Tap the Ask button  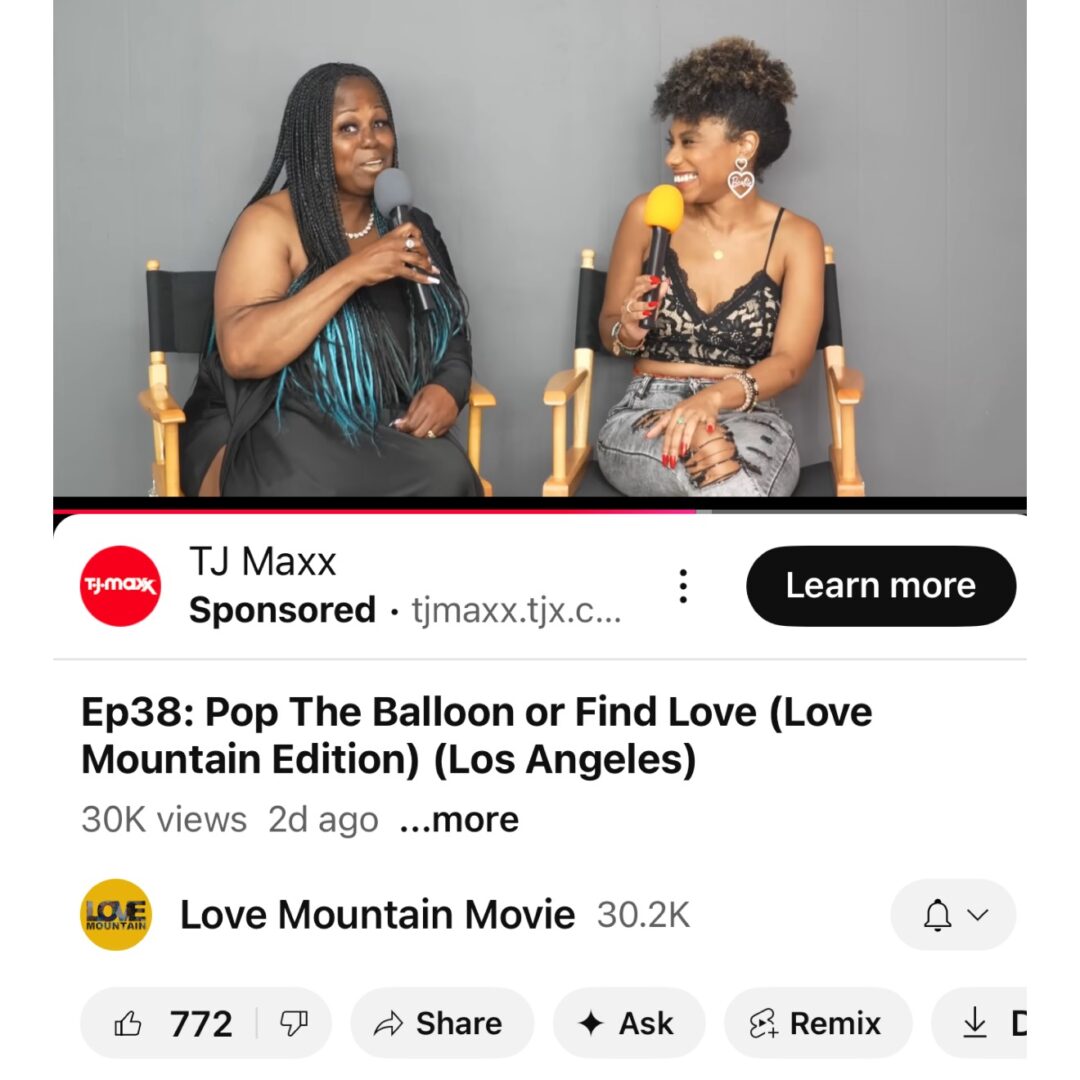tap(629, 1023)
